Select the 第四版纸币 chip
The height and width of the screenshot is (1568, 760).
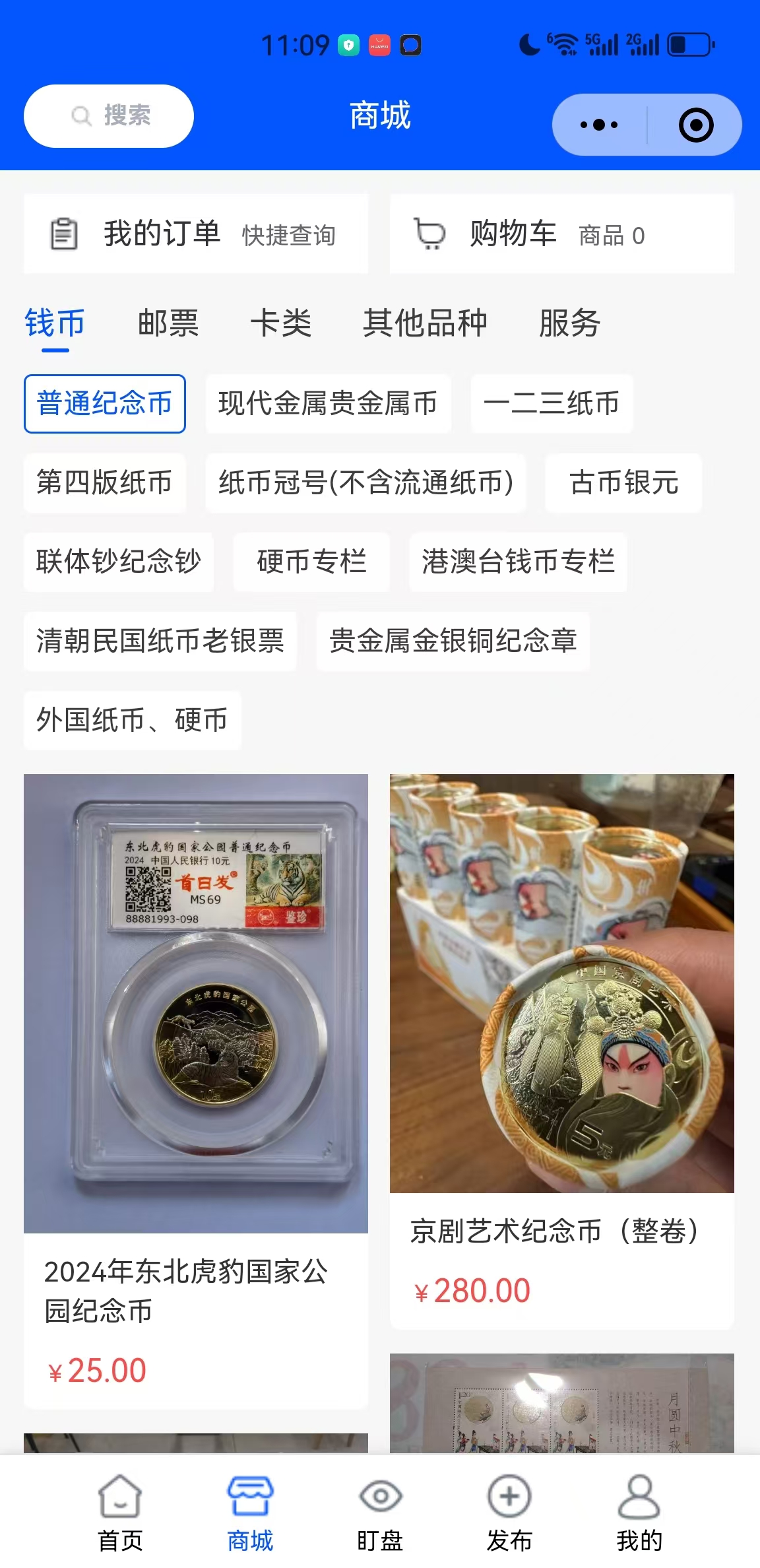click(104, 483)
